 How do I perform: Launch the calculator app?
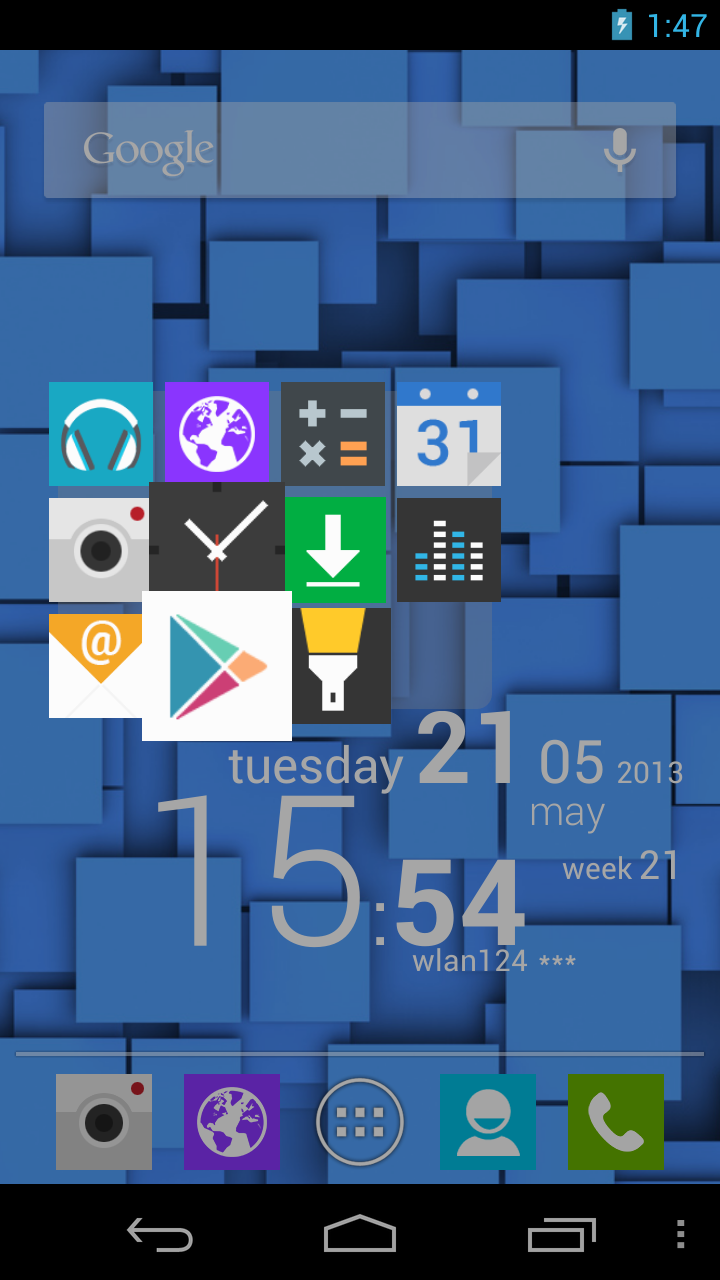point(333,434)
